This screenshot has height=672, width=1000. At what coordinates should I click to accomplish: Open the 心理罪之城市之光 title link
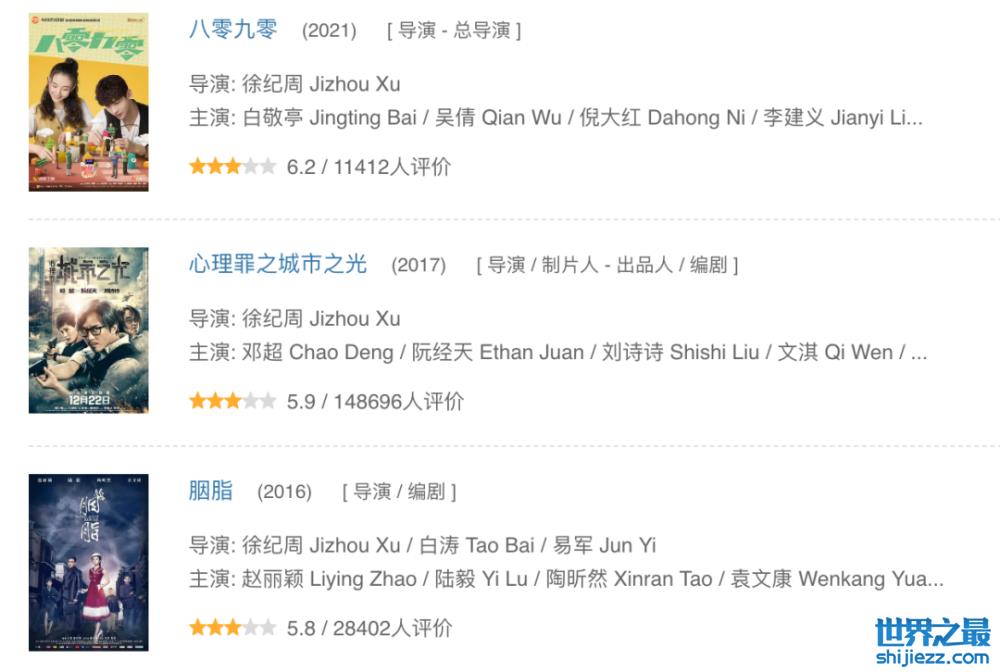click(x=278, y=265)
